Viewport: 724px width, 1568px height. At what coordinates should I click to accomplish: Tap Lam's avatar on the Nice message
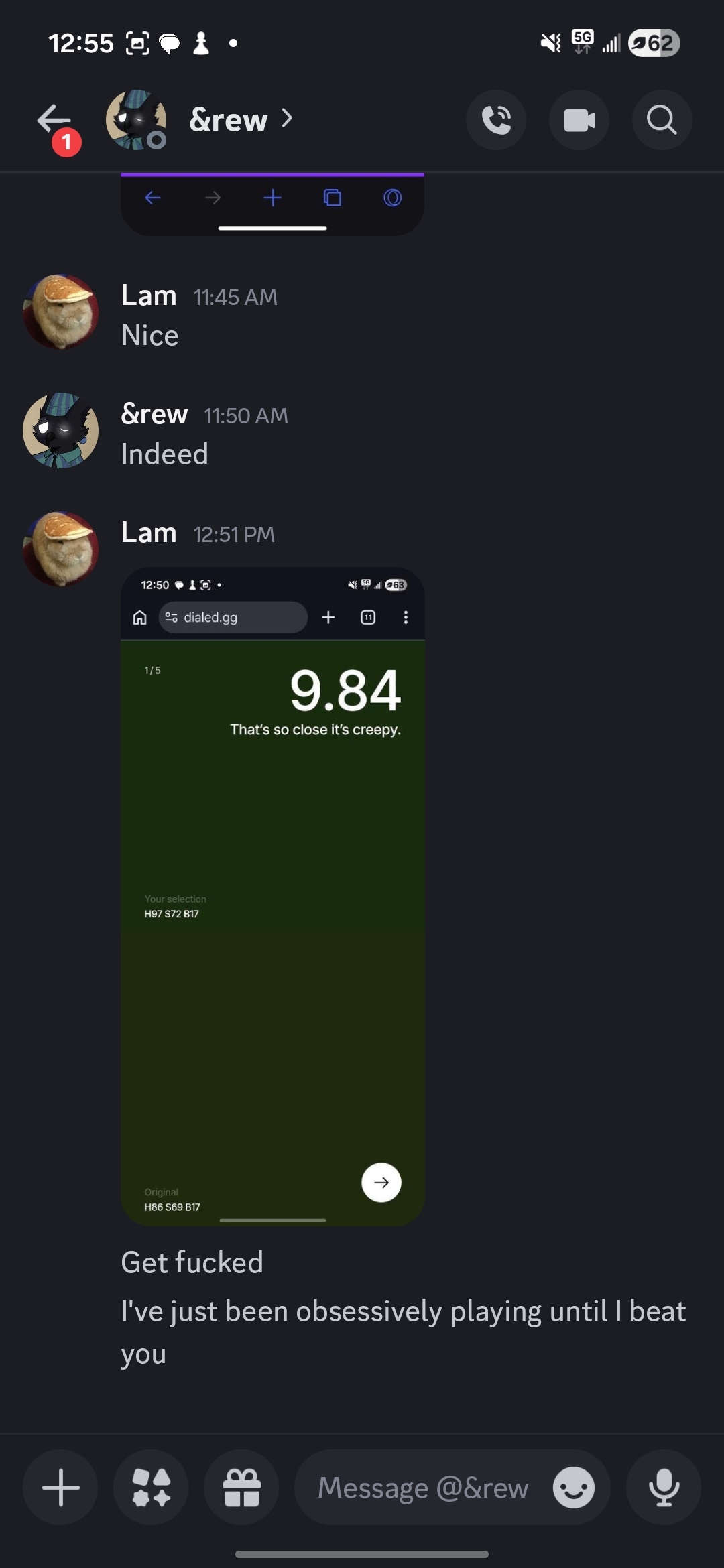(61, 312)
